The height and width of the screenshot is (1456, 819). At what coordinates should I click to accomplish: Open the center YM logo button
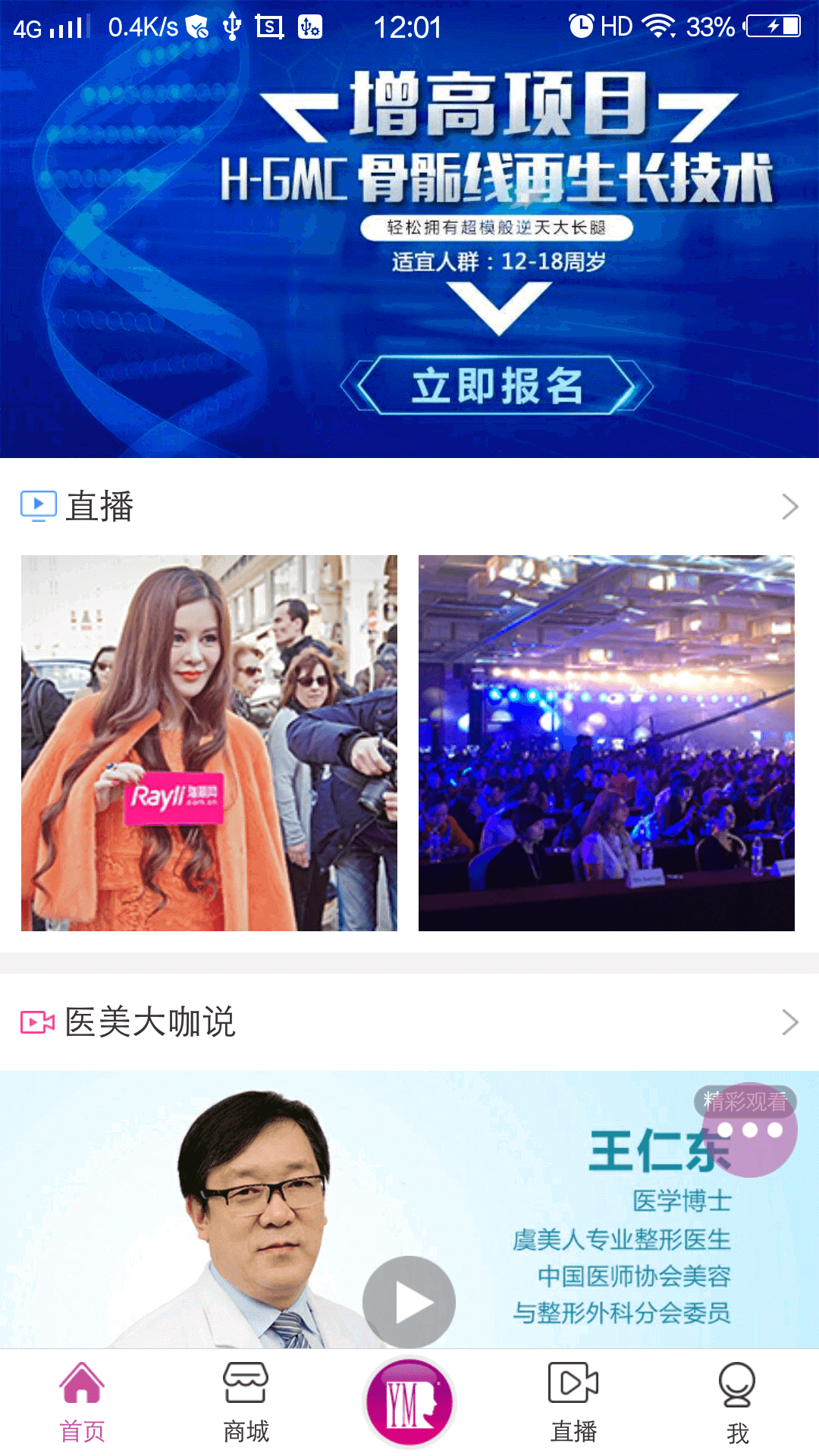[409, 1401]
